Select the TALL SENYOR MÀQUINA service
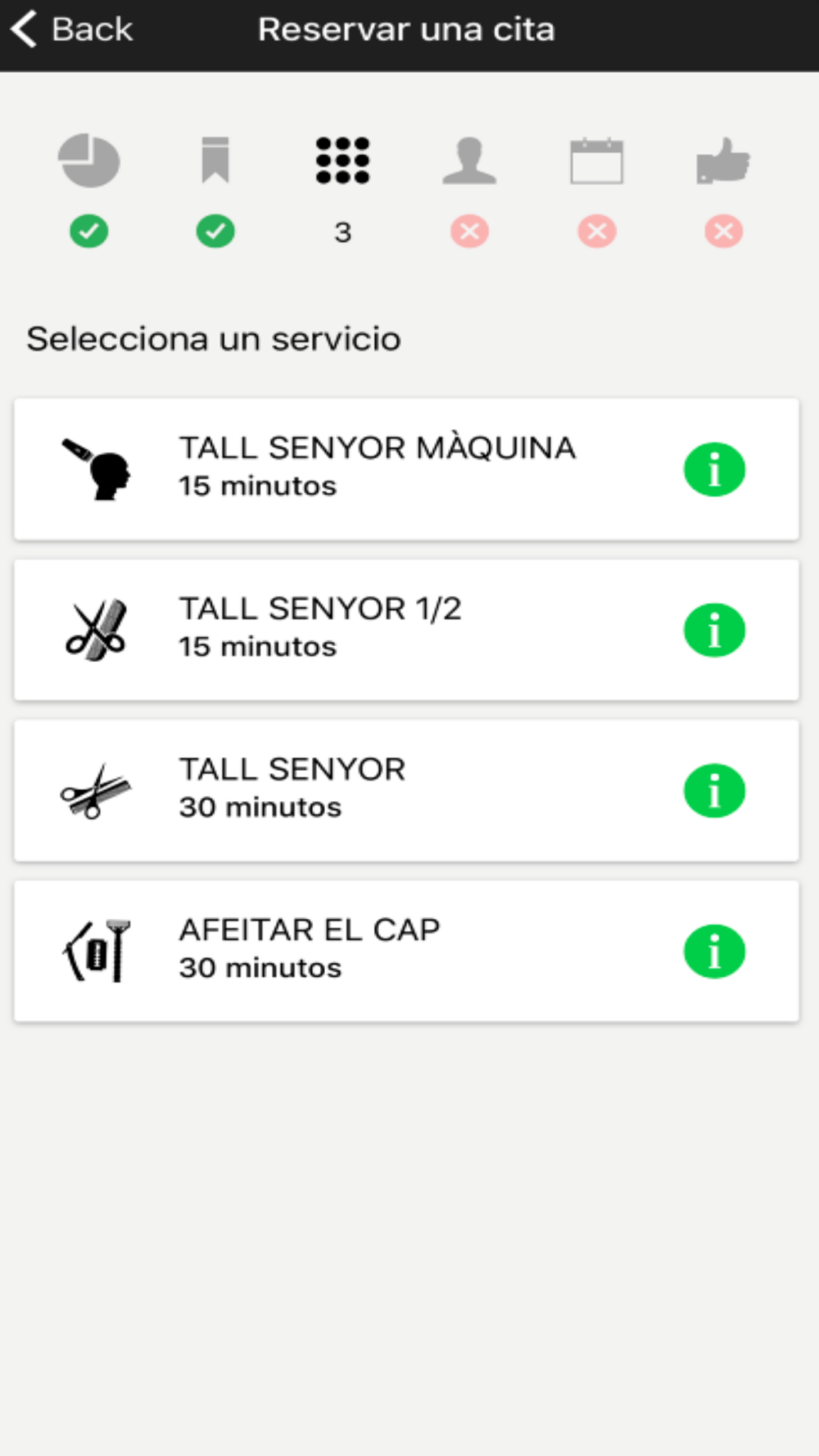This screenshot has width=819, height=1456. tap(406, 469)
